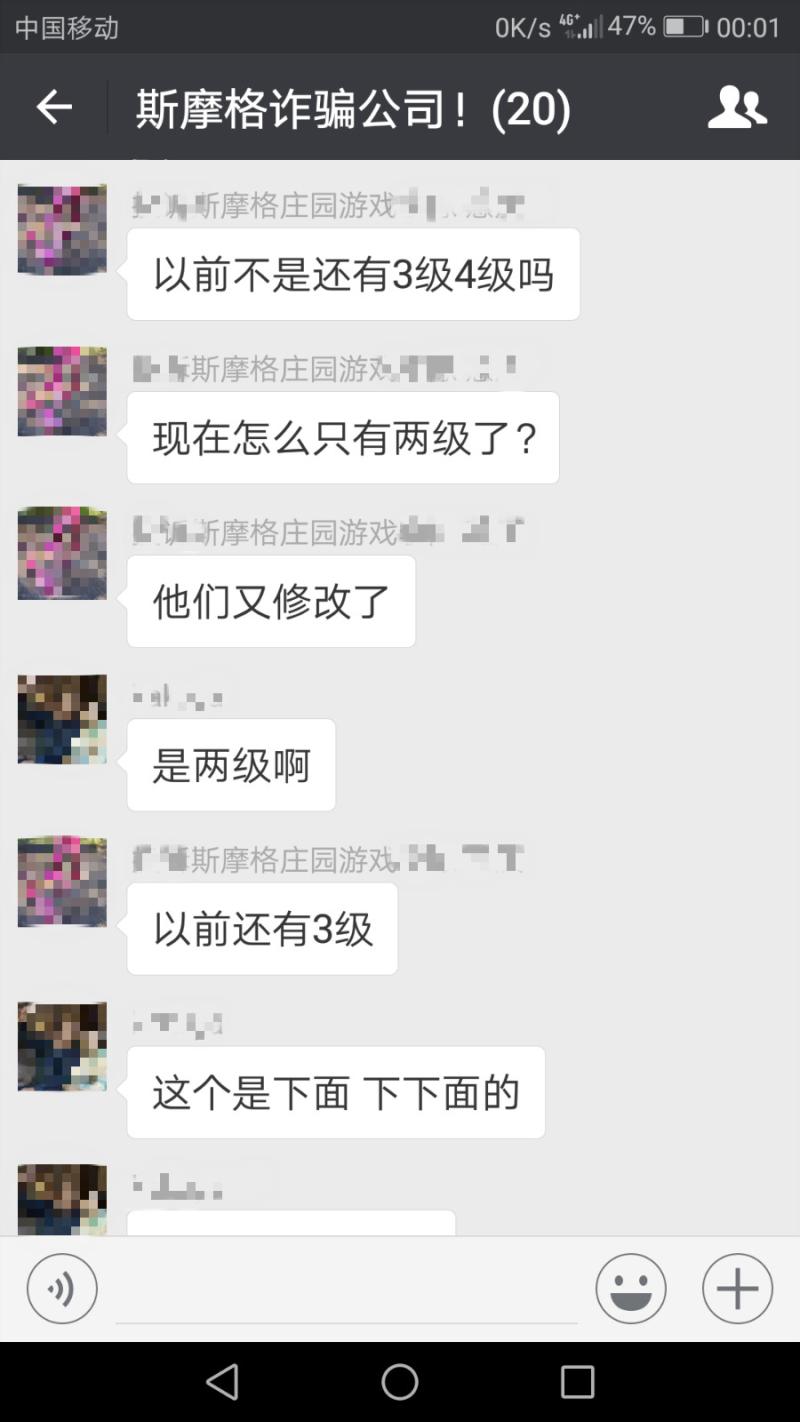Tap avatar beside "是两级啊" message

click(62, 719)
